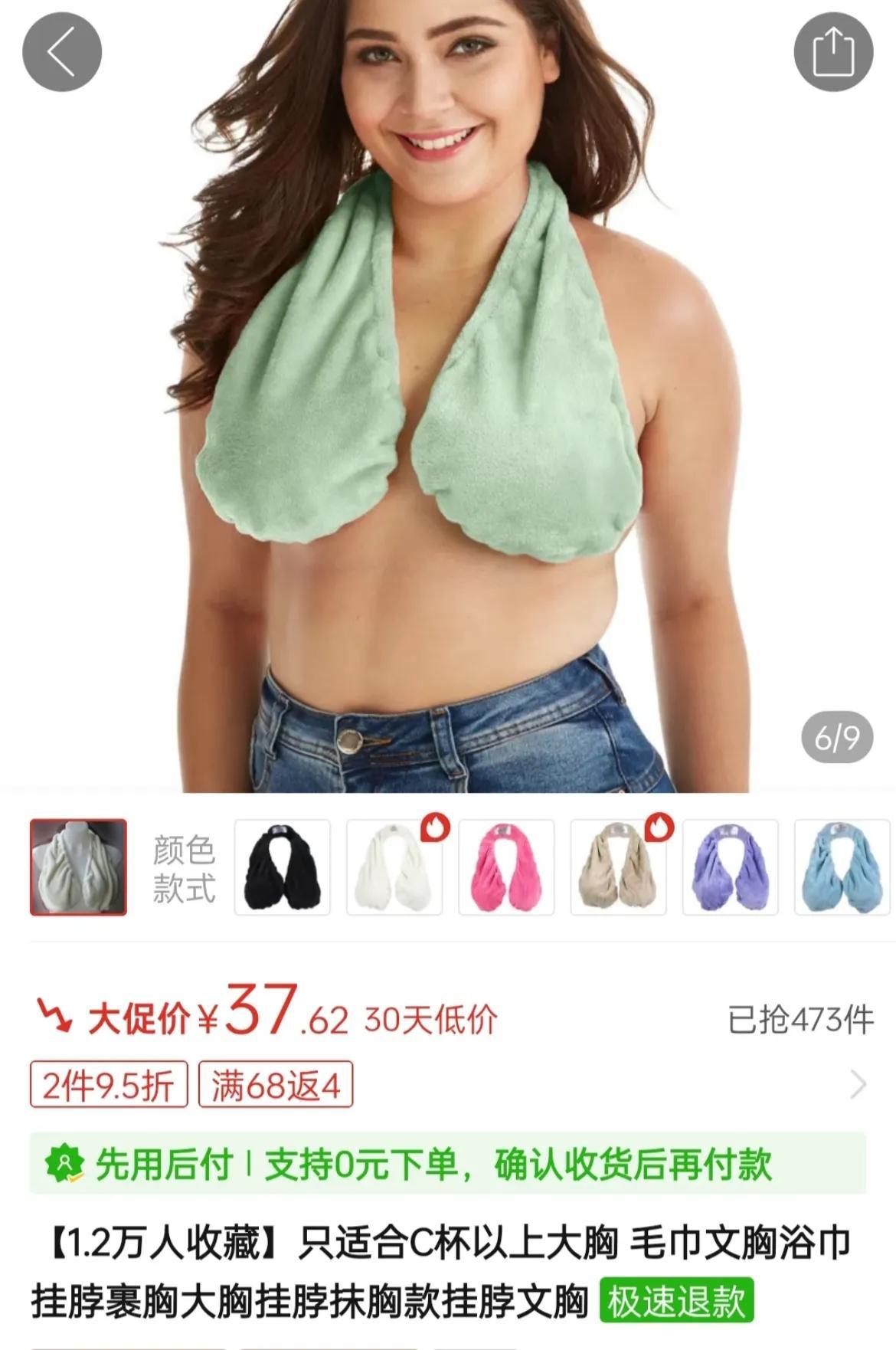Open the 2件9.5折 discount tag
This screenshot has height=1350, width=896.
pyautogui.click(x=108, y=1084)
